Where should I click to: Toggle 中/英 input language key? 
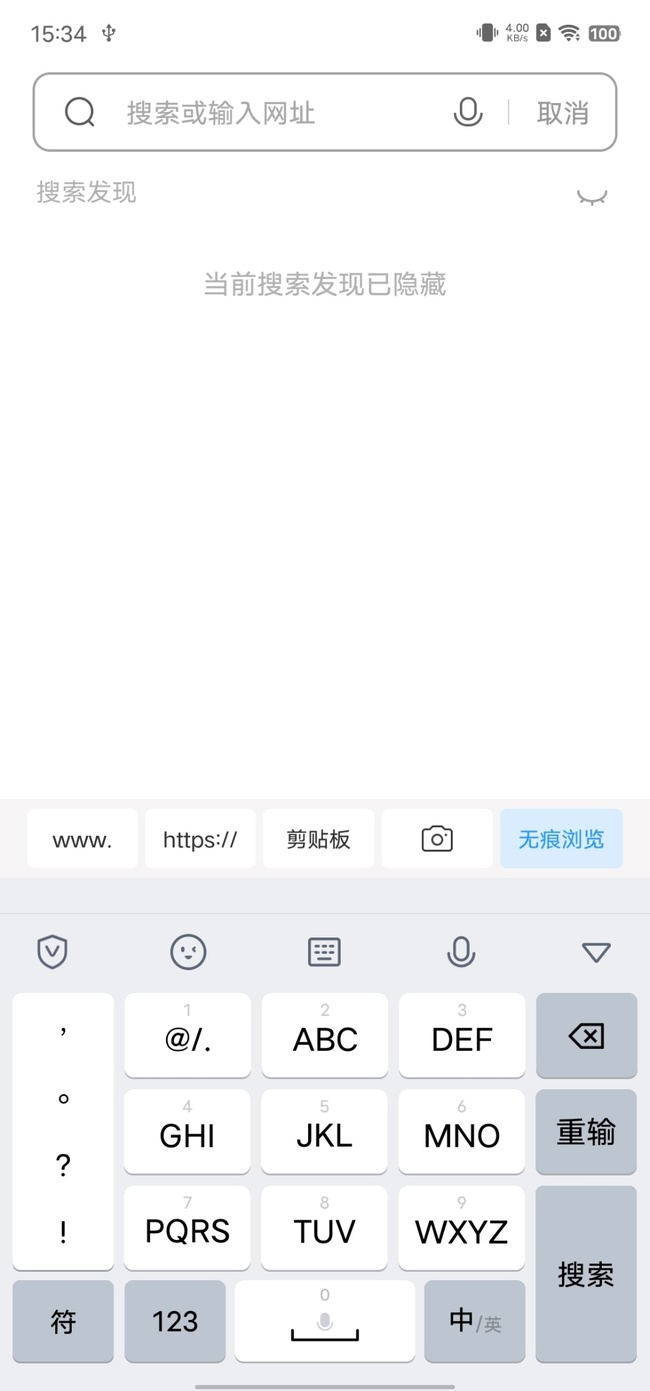click(474, 1322)
